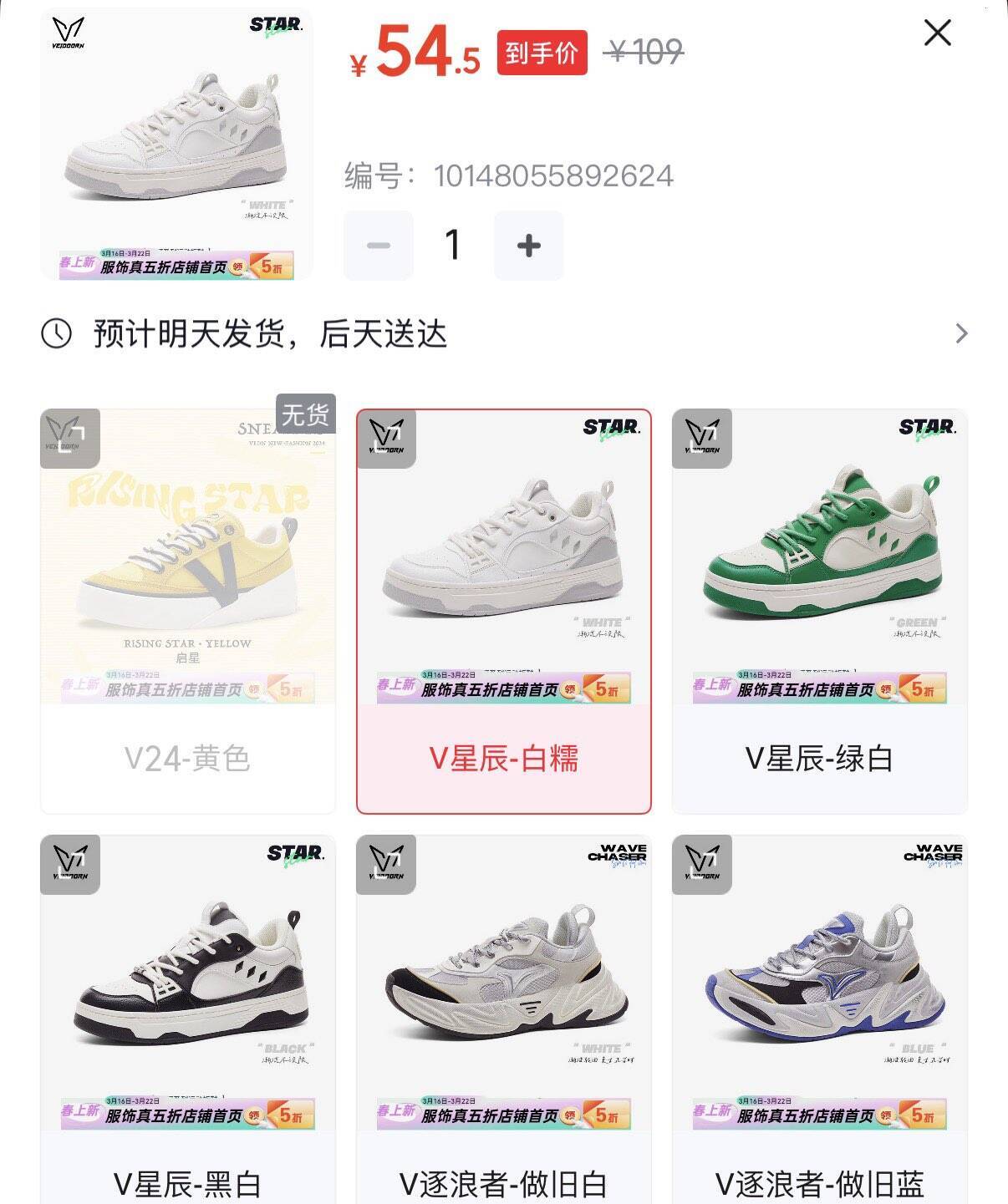Screen dimensions: 1008x1204
Task: Open the delivery estimate details row
Action: click(504, 334)
